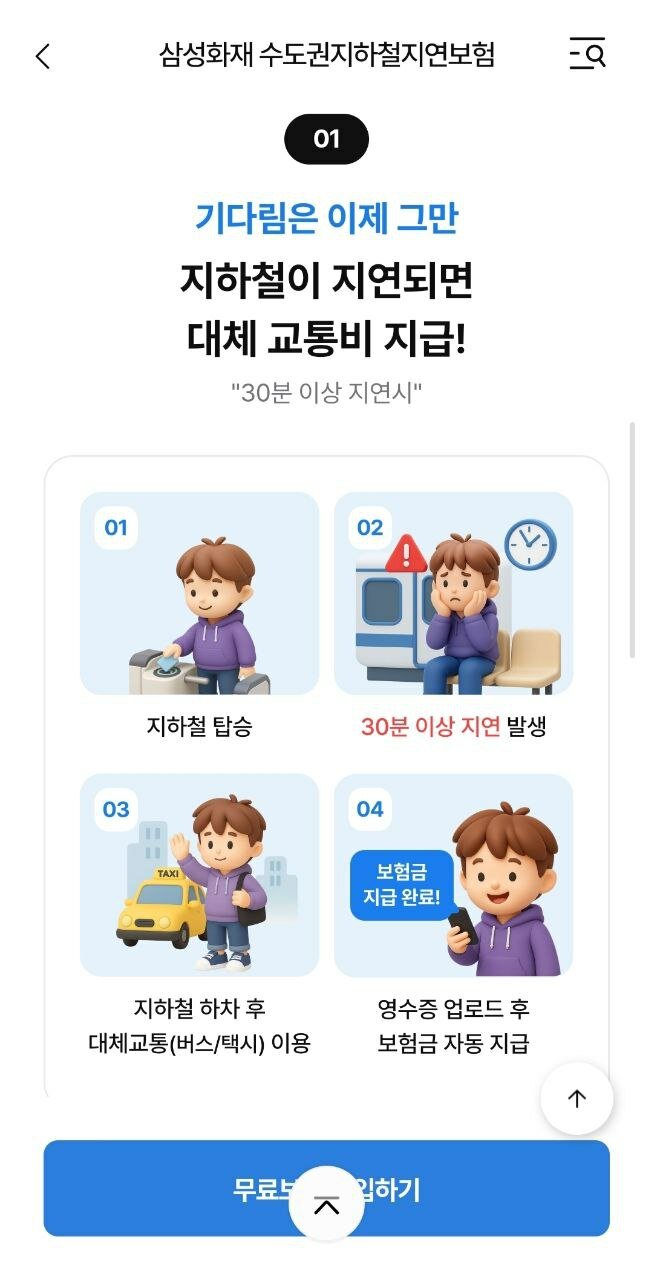The image size is (653, 1280).
Task: Expand the bottom sheet chevron handle
Action: (326, 1205)
